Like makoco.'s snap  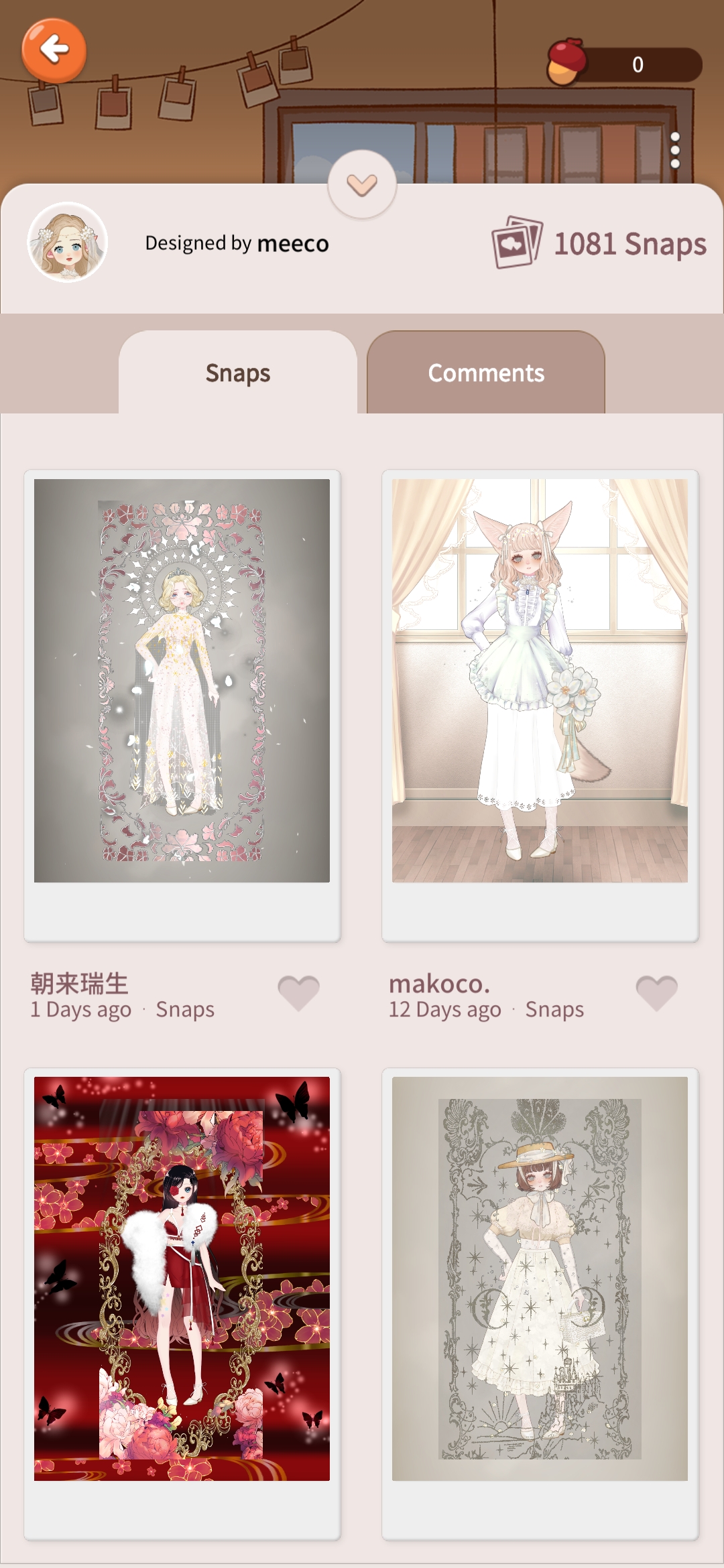coord(657,992)
